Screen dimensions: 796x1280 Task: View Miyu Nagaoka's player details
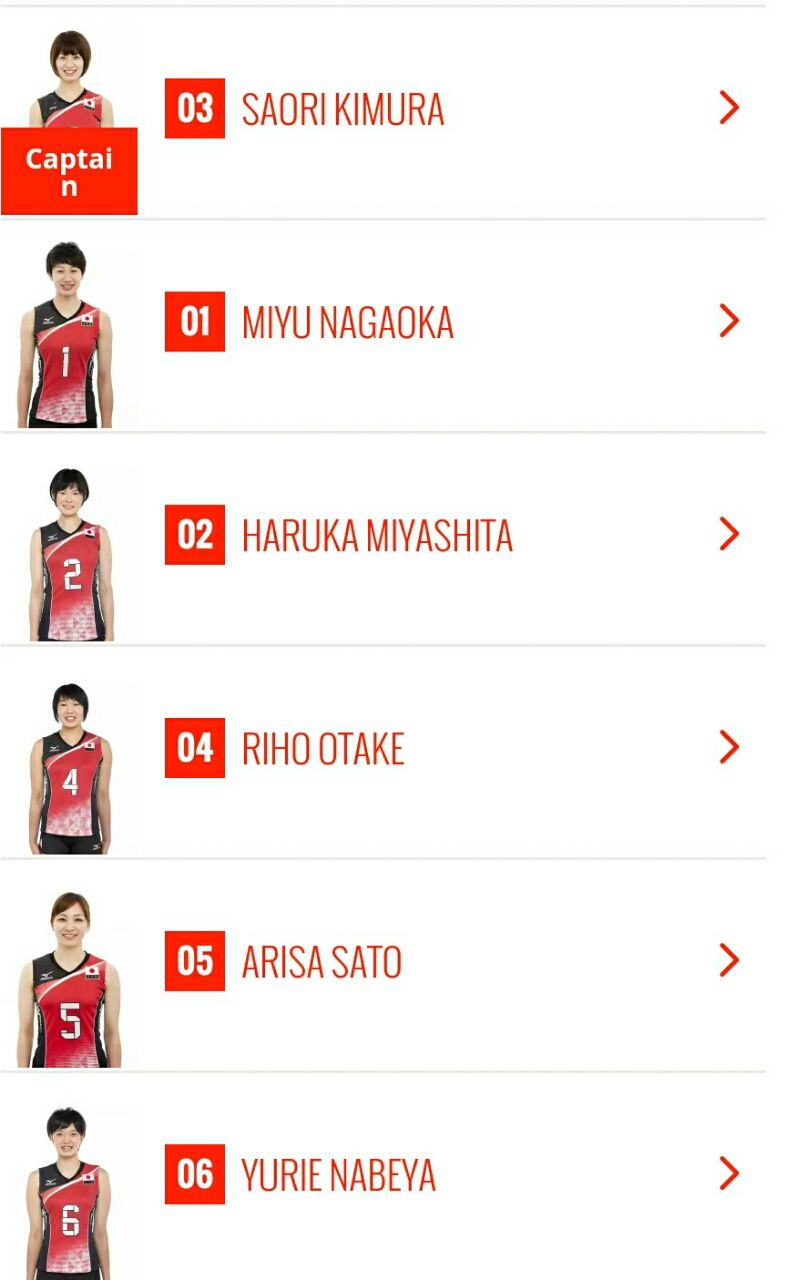[347, 322]
